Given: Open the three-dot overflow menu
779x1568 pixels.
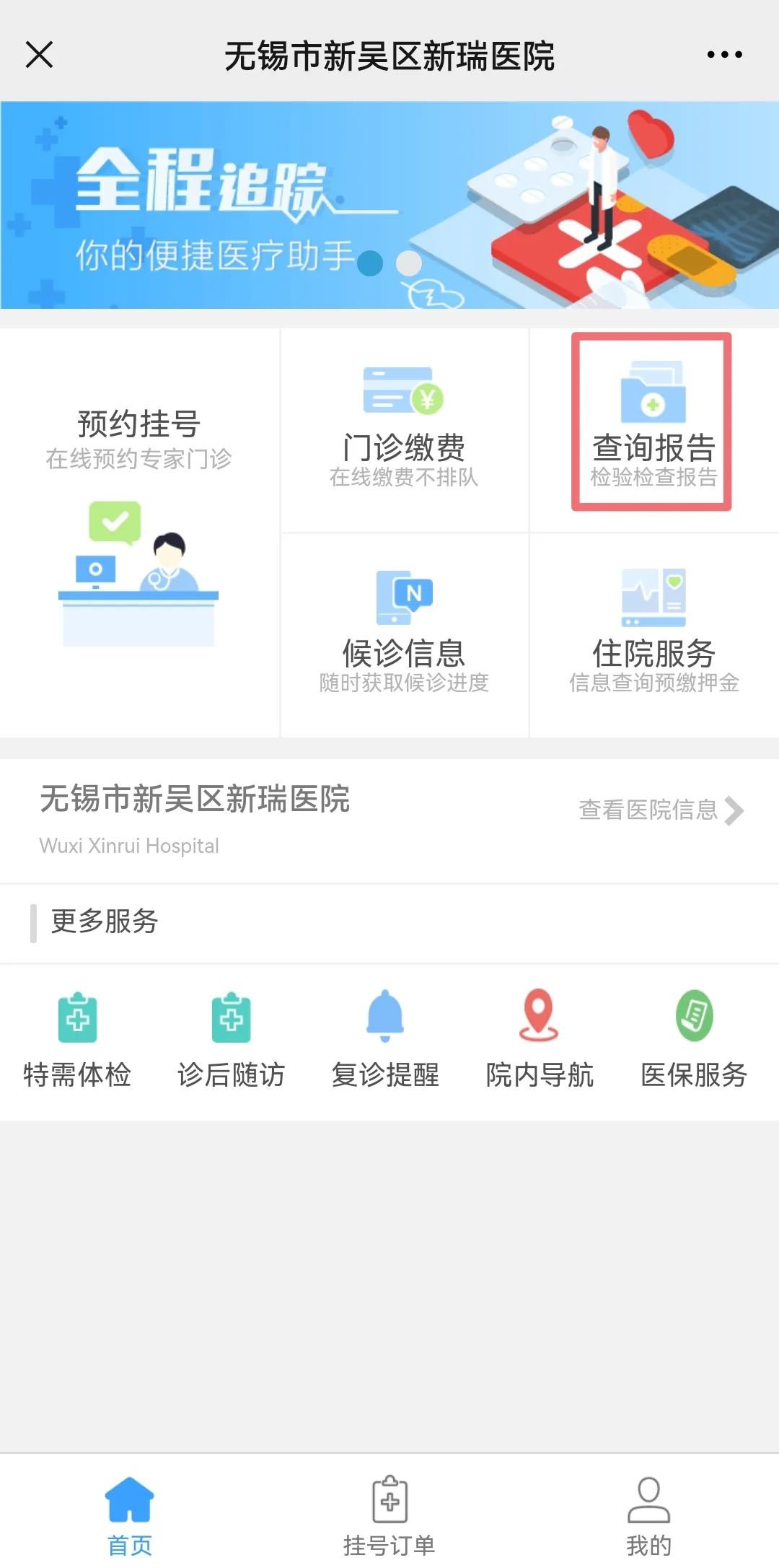Looking at the screenshot, I should pos(724,55).
